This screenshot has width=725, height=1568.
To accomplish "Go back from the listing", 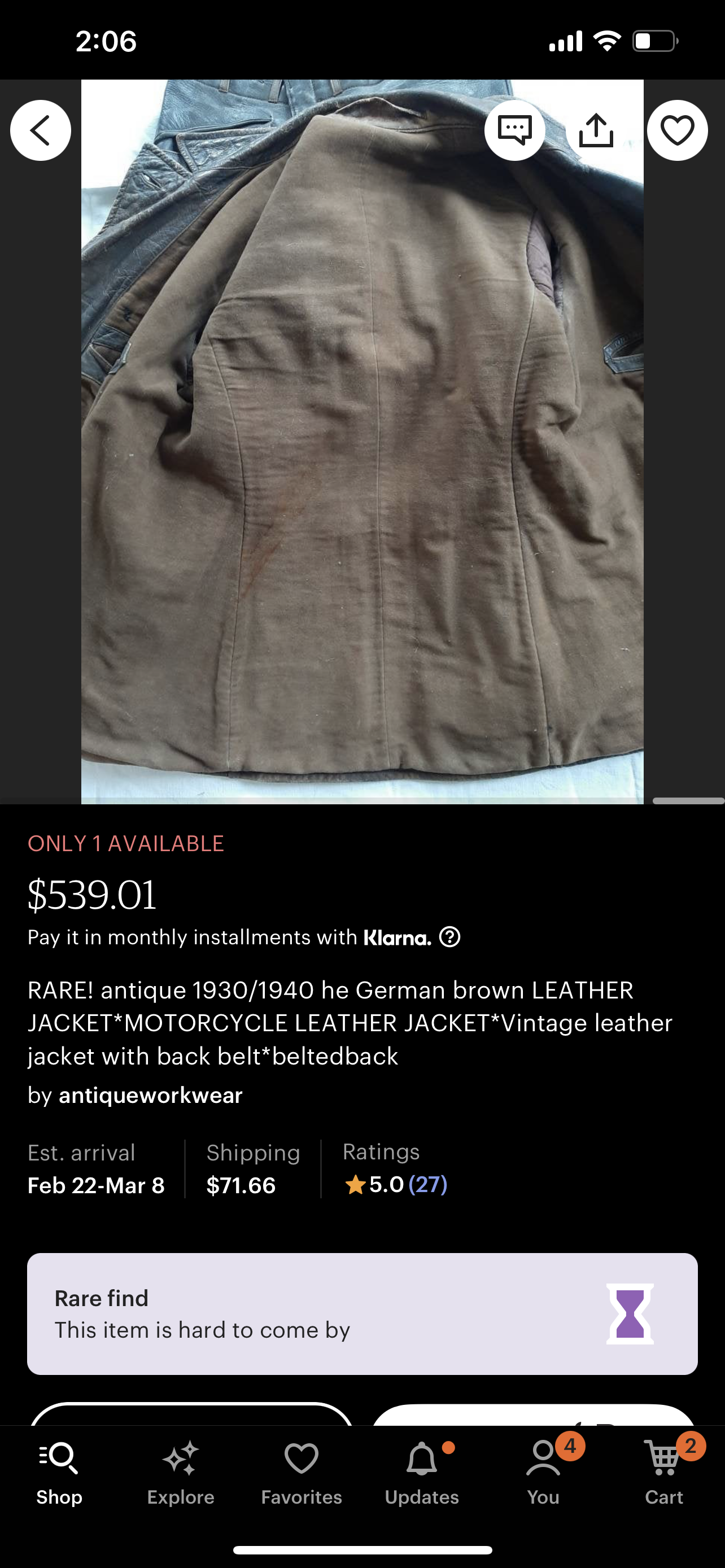I will click(x=40, y=130).
